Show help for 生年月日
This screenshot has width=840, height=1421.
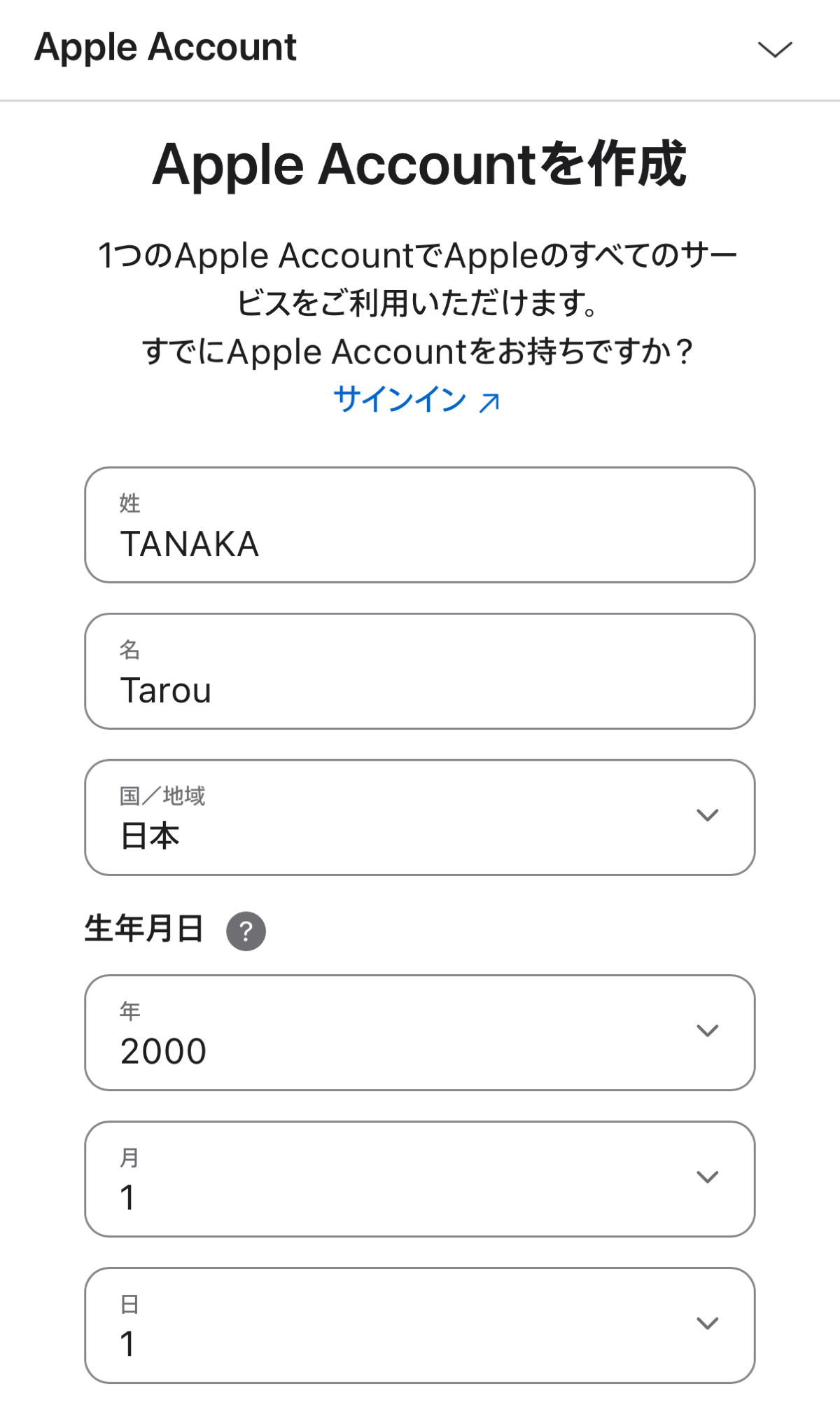[x=246, y=931]
